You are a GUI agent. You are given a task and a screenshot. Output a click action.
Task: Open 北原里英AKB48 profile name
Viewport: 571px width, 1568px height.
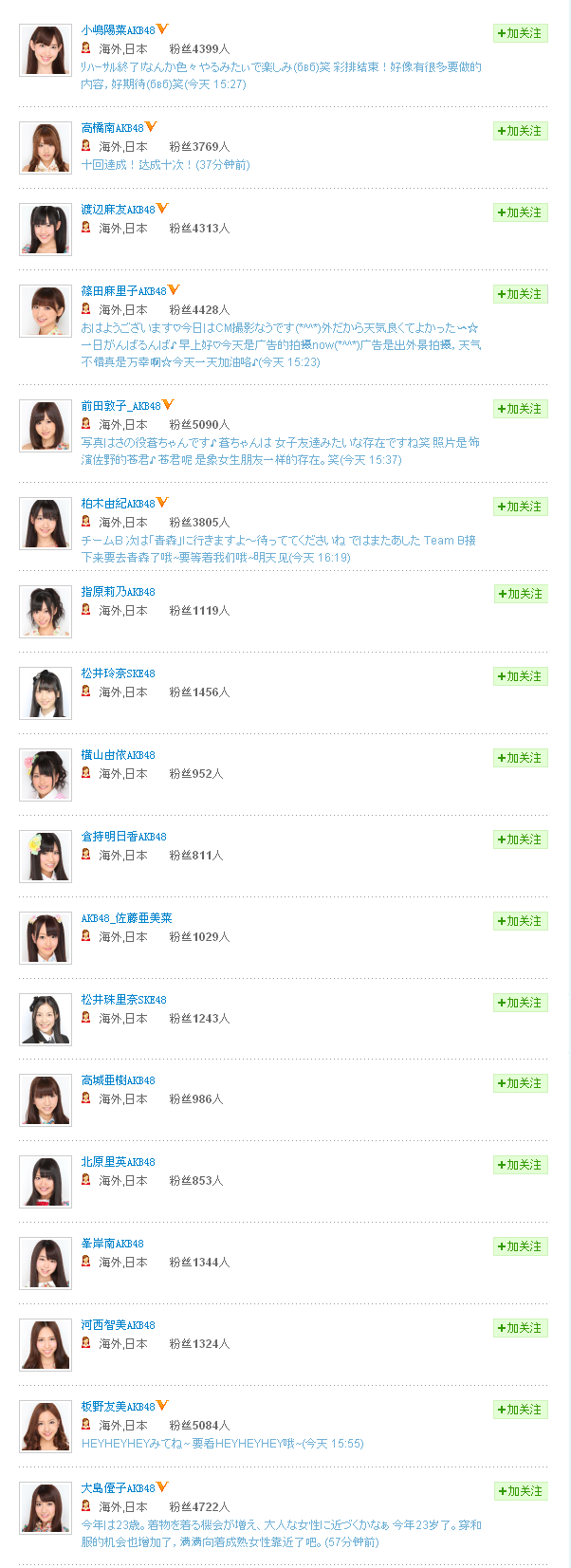(118, 1162)
